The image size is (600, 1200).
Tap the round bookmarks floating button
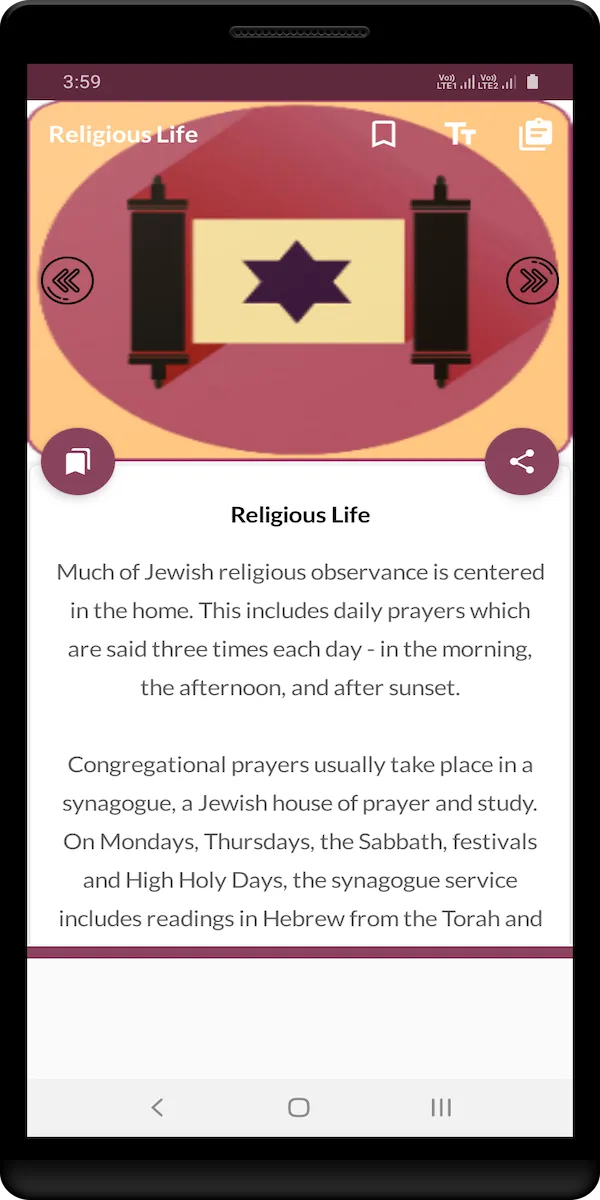pos(78,461)
